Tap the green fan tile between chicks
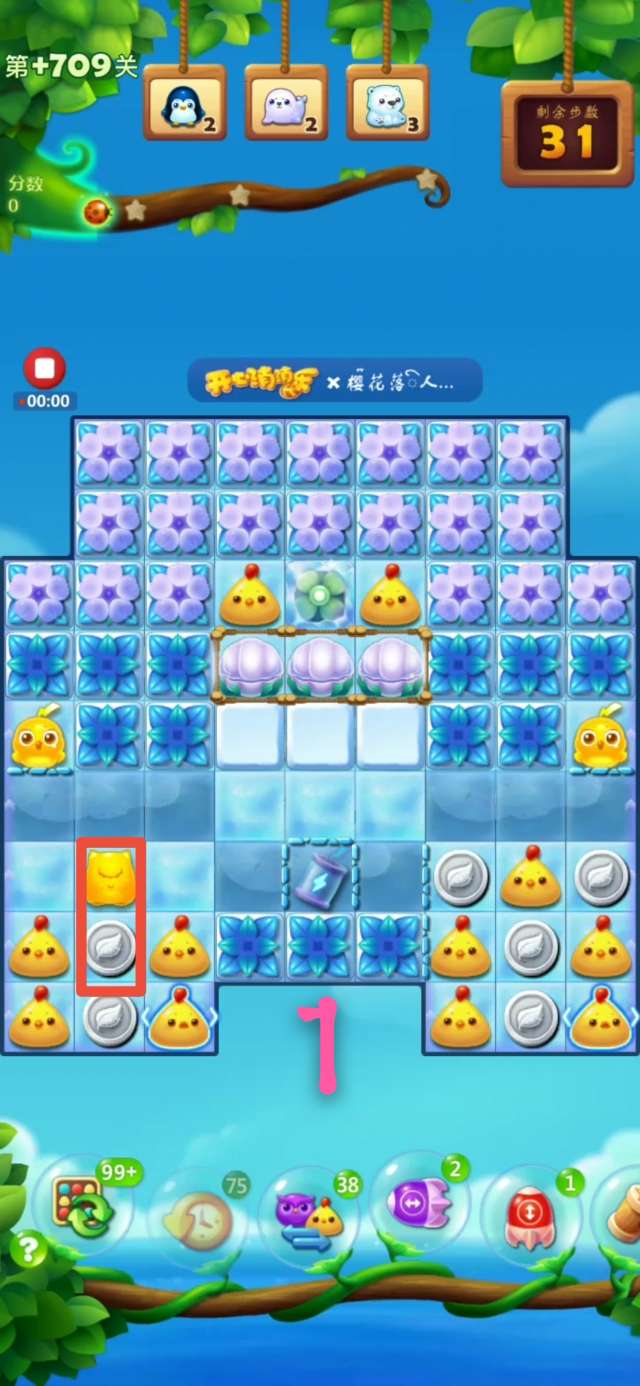The image size is (640, 1386). [x=320, y=596]
